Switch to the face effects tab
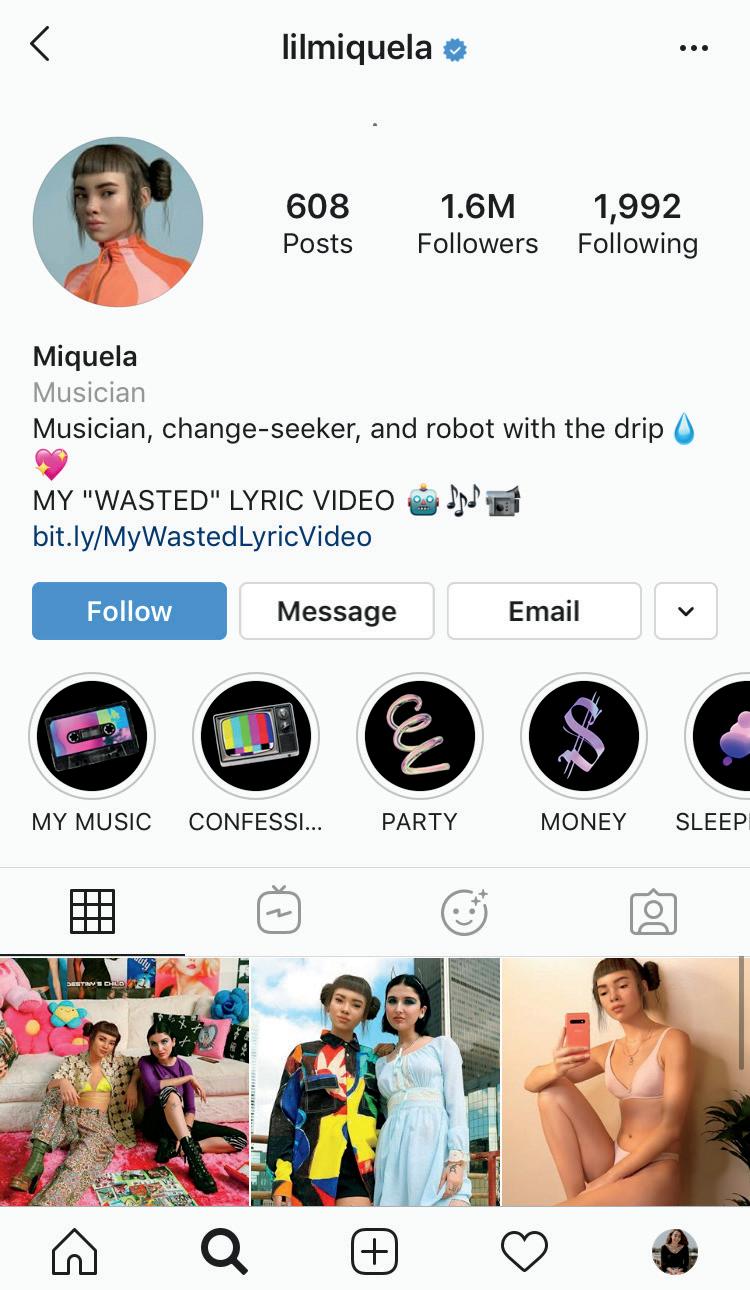The width and height of the screenshot is (750, 1290). [465, 911]
